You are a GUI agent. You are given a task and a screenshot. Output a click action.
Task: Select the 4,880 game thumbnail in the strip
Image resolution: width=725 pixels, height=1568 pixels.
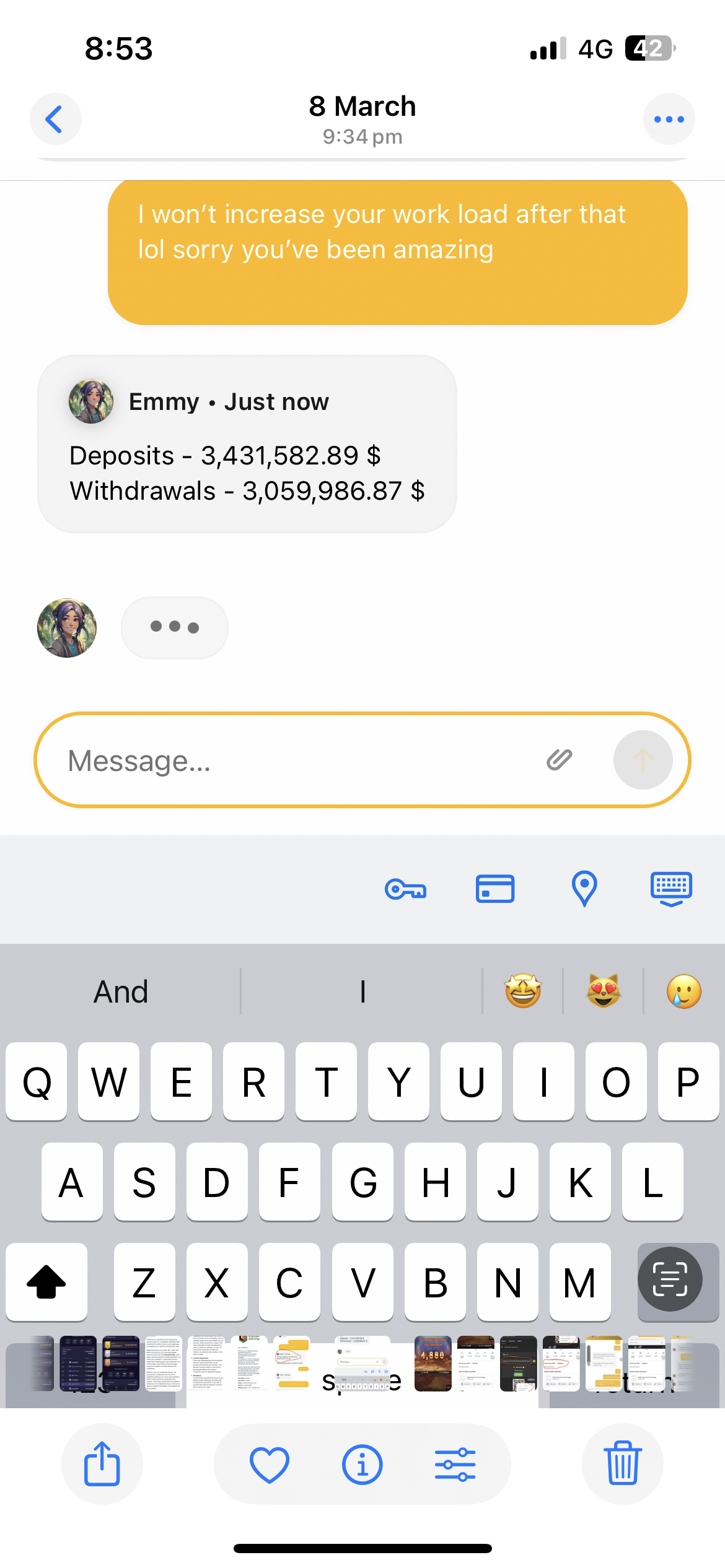point(433,1364)
